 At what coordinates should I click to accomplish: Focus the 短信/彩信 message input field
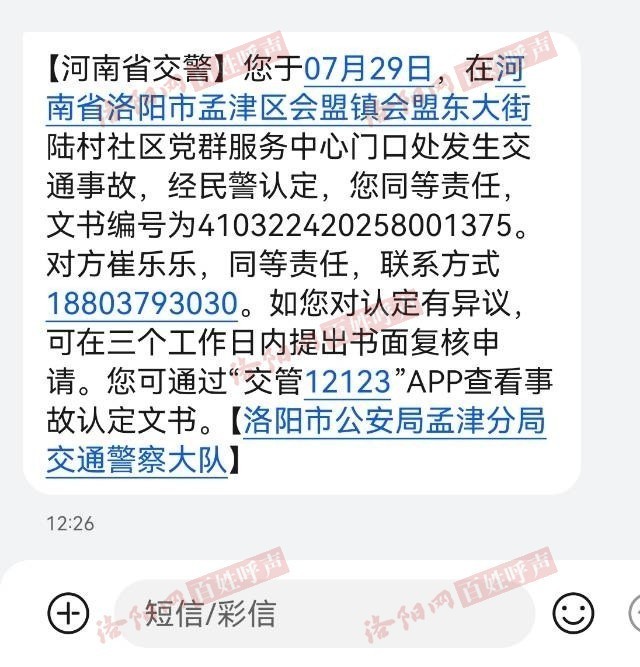tap(320, 612)
